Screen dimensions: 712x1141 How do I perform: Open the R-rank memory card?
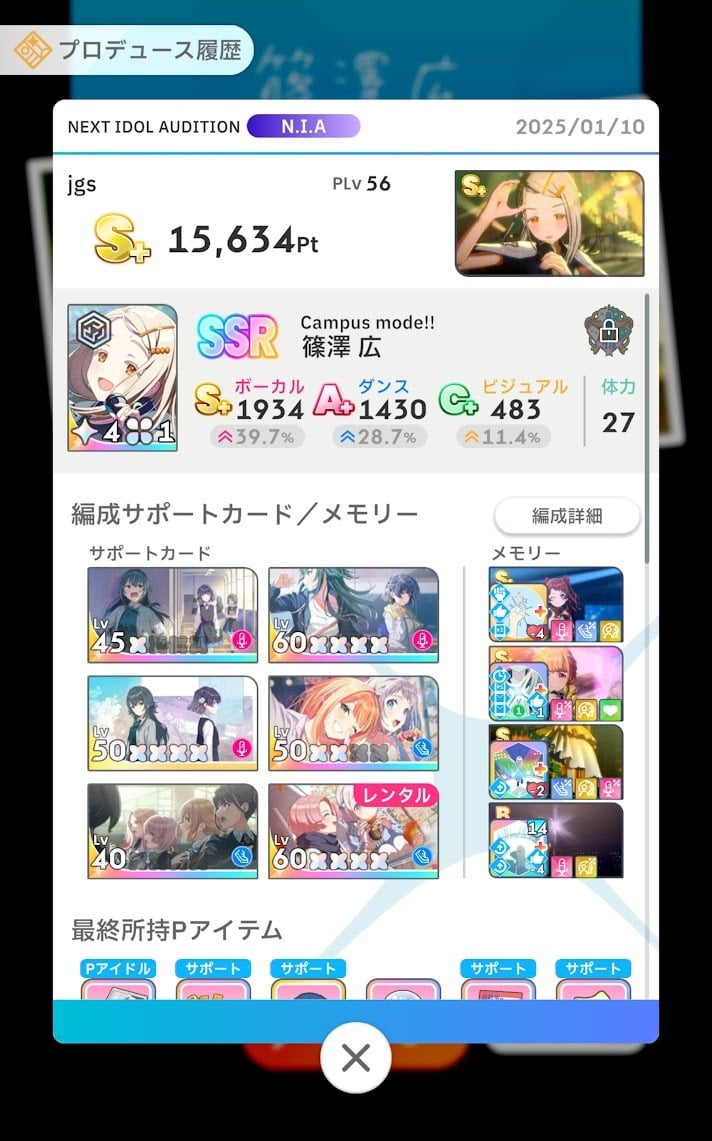(556, 840)
